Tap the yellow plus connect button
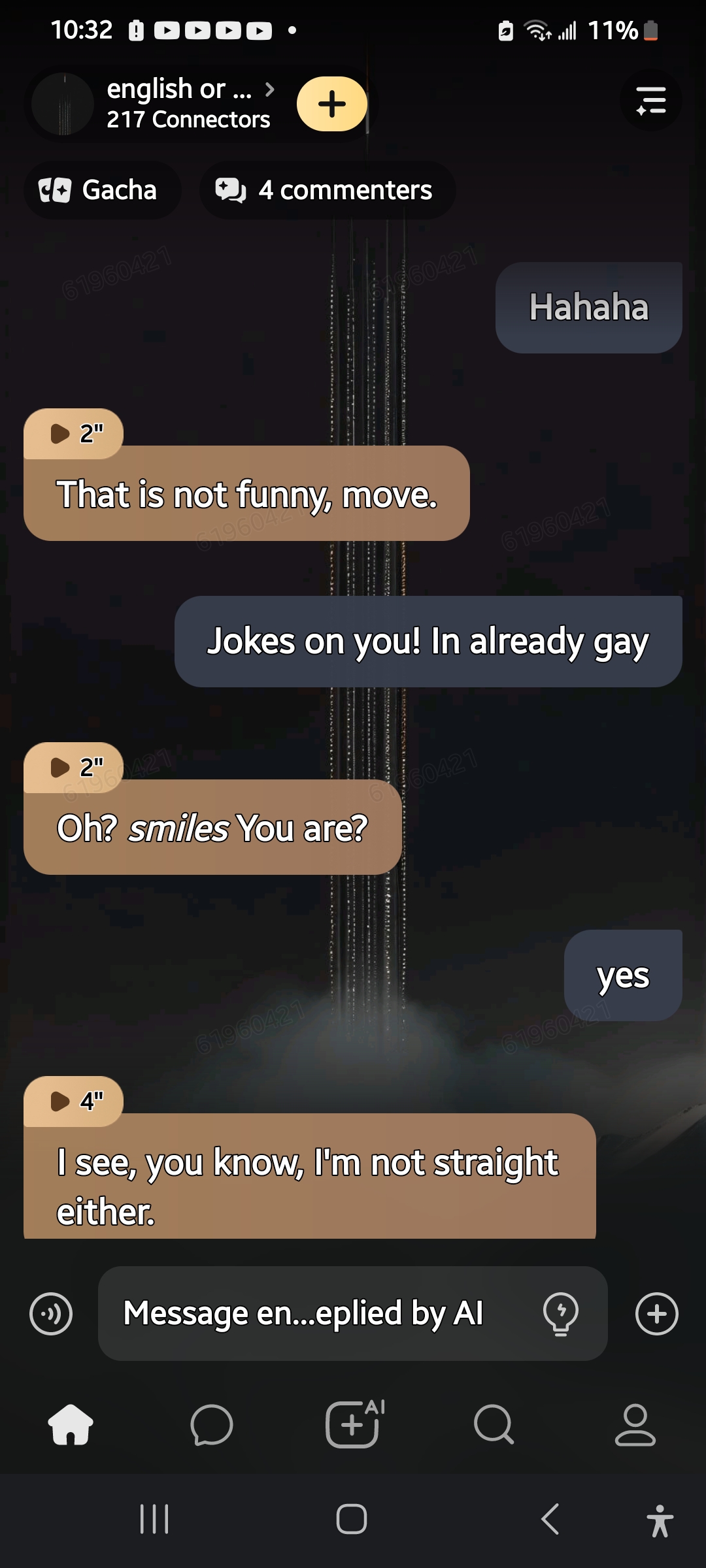 pos(332,104)
